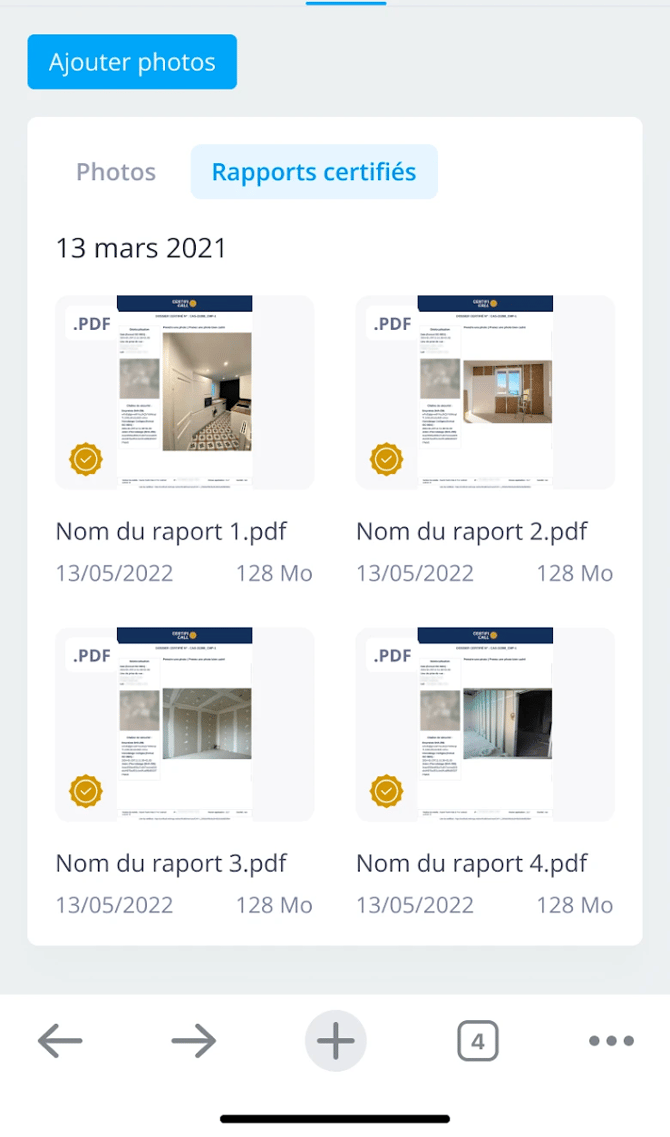Show the 4 open browser tabs
Viewport: 670px width, 1137px height.
click(x=478, y=1042)
